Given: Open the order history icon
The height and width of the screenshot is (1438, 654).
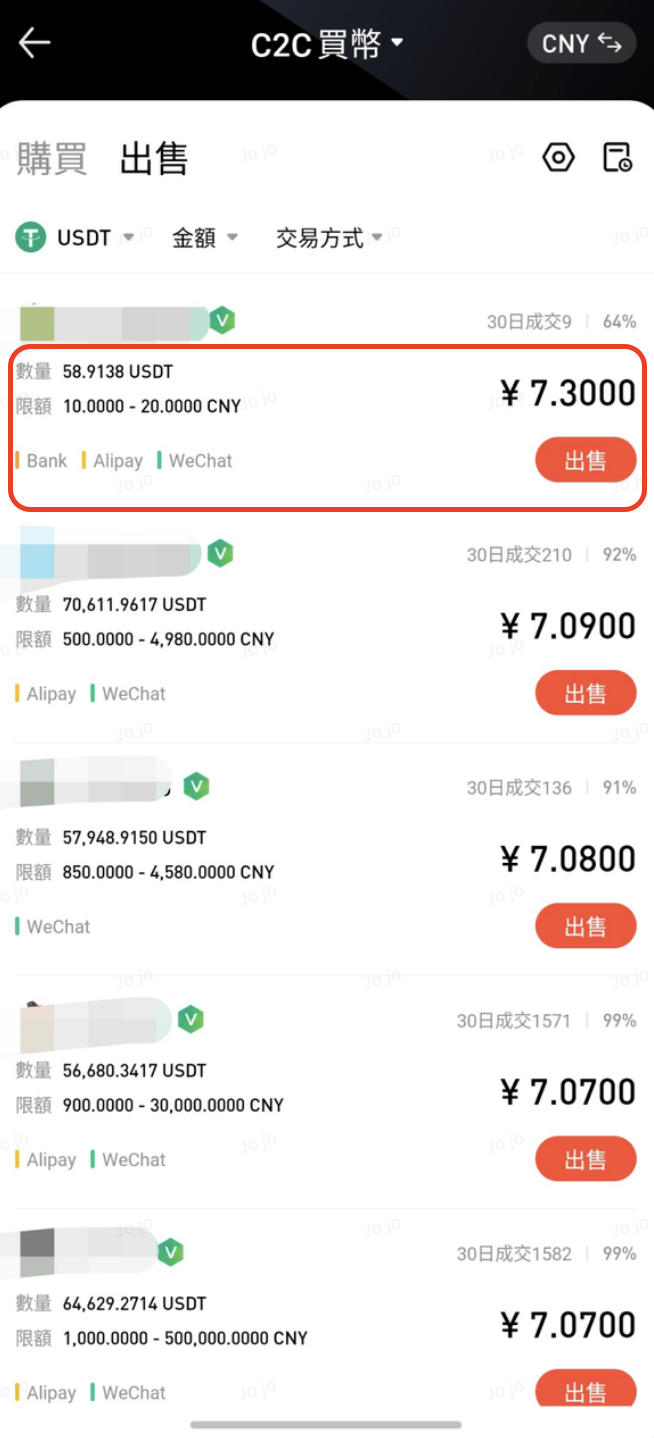Looking at the screenshot, I should pos(618,158).
